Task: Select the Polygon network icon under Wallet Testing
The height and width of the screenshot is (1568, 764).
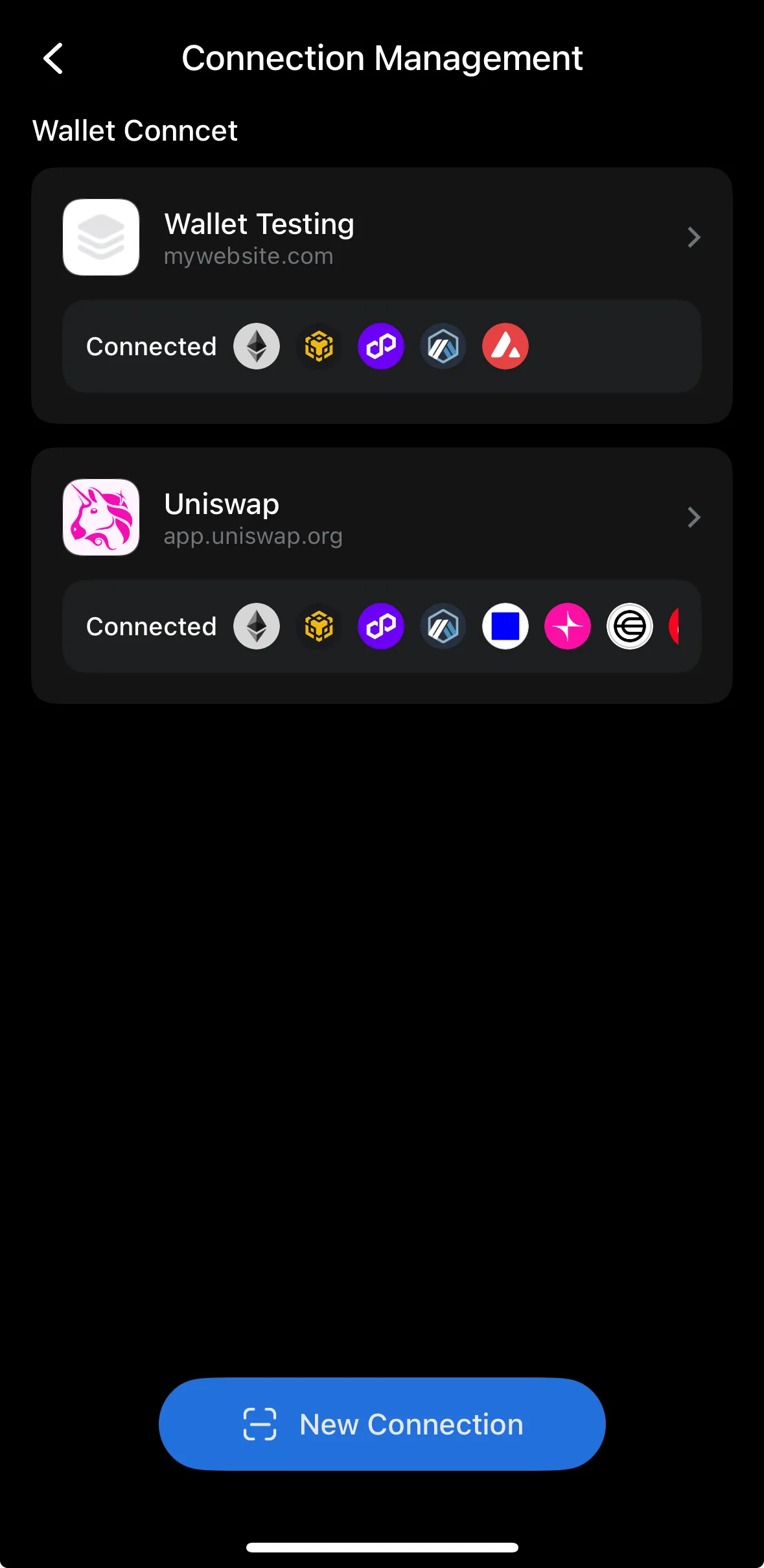Action: [x=381, y=346]
